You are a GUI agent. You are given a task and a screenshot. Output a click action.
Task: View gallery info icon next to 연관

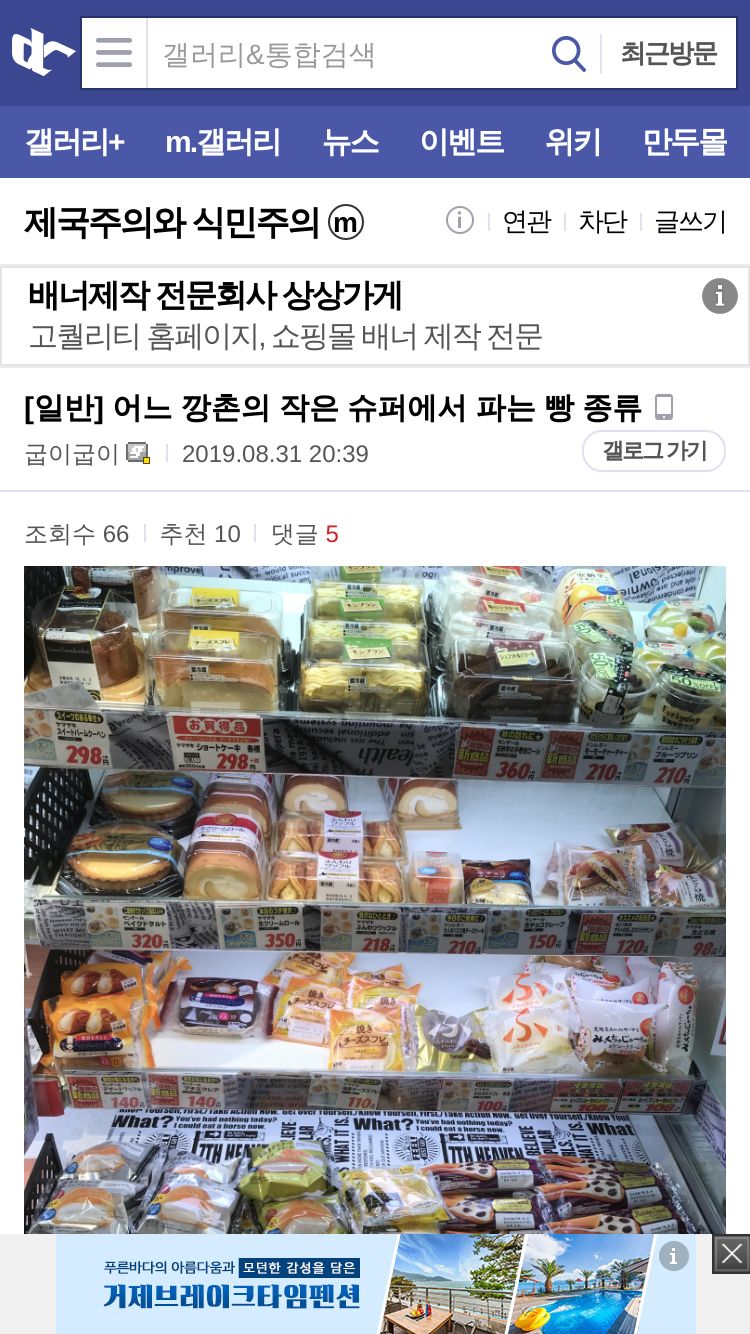pyautogui.click(x=459, y=221)
